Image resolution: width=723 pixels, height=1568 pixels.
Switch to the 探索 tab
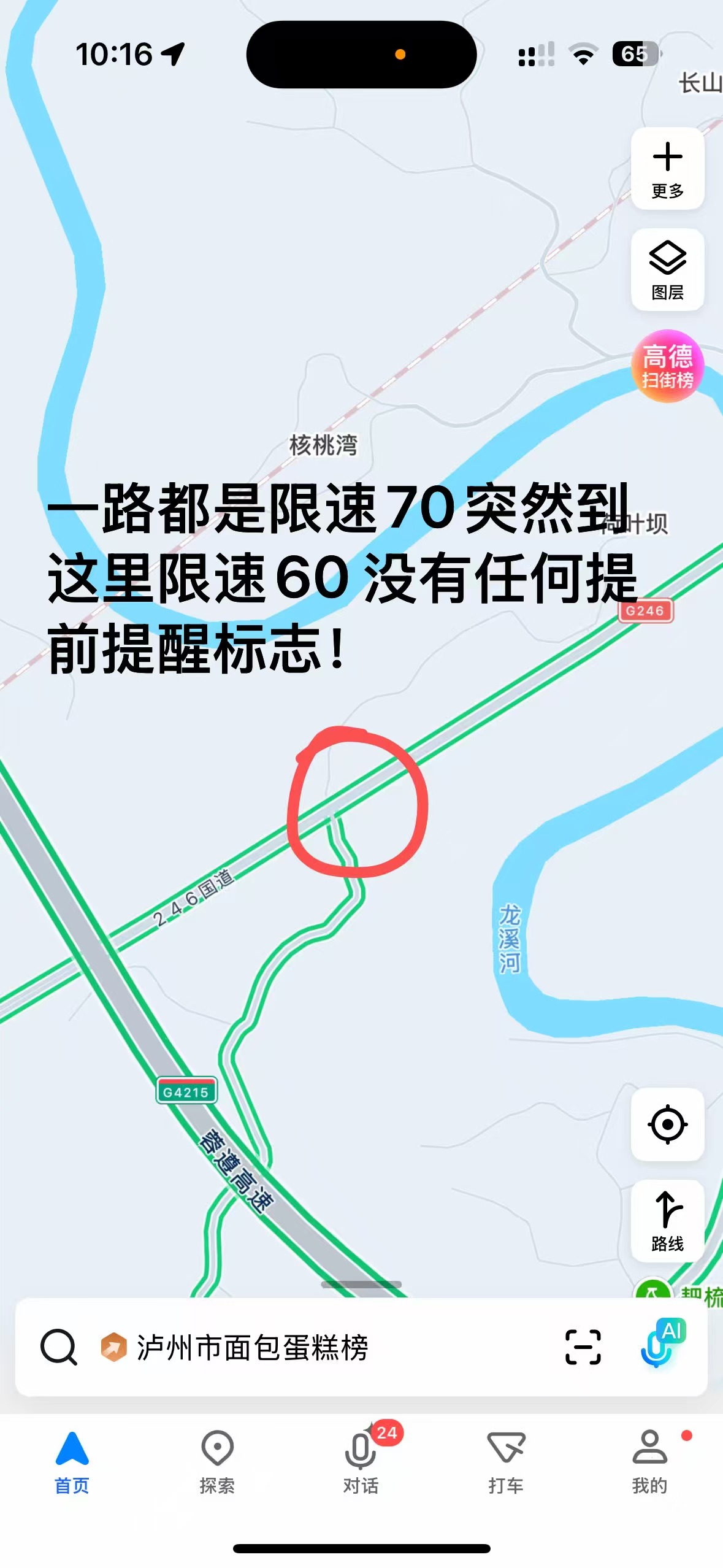217,1461
